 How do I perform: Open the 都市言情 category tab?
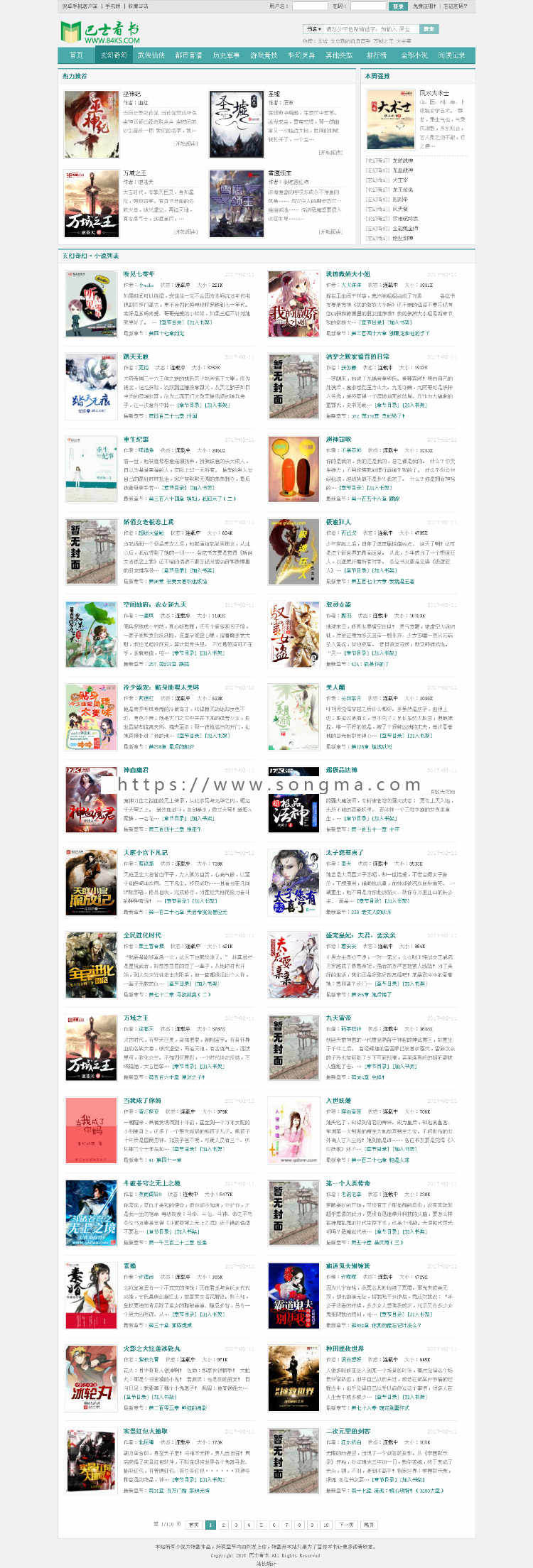tap(188, 55)
